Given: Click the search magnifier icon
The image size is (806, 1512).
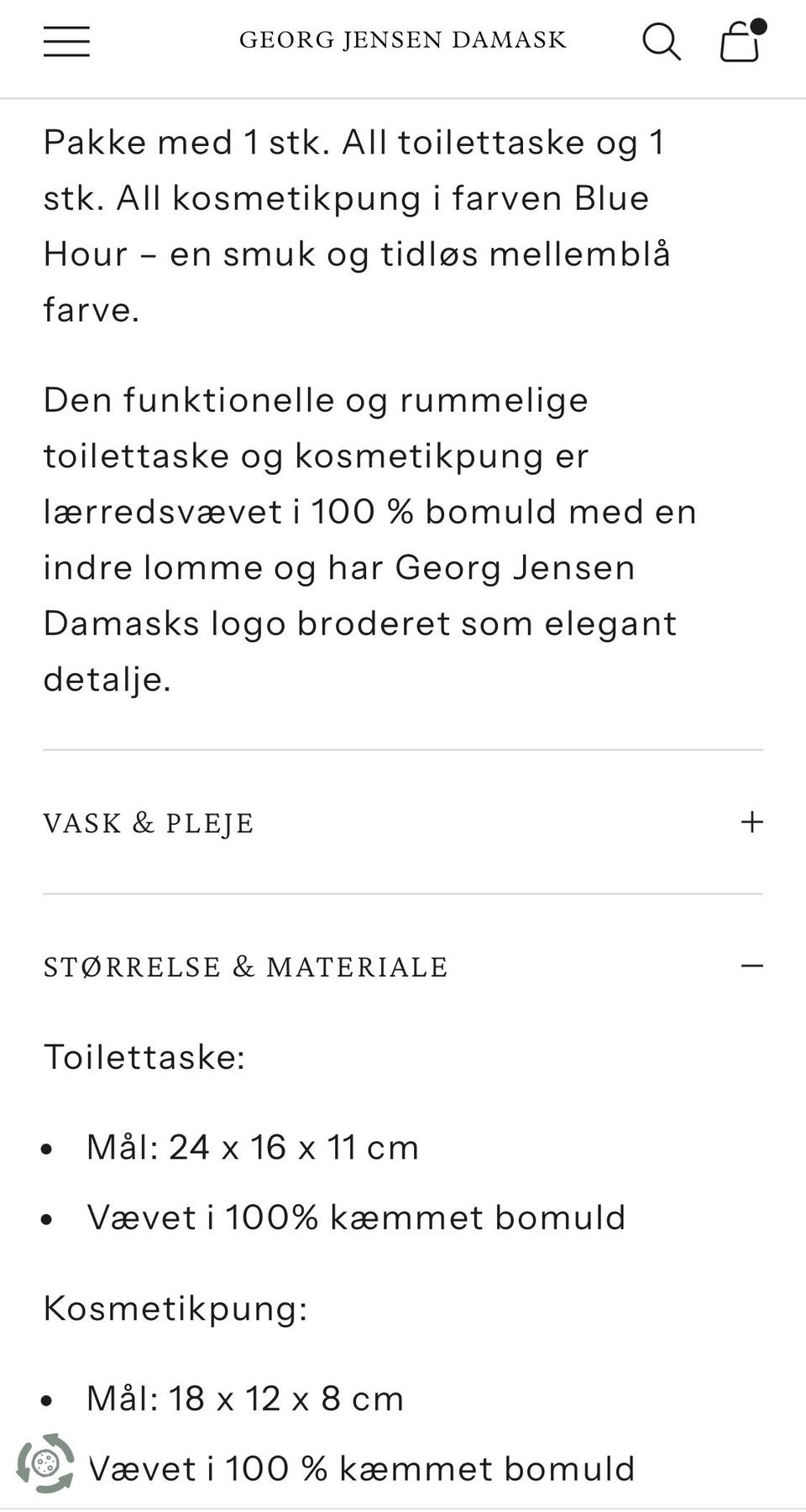Looking at the screenshot, I should pos(662,42).
